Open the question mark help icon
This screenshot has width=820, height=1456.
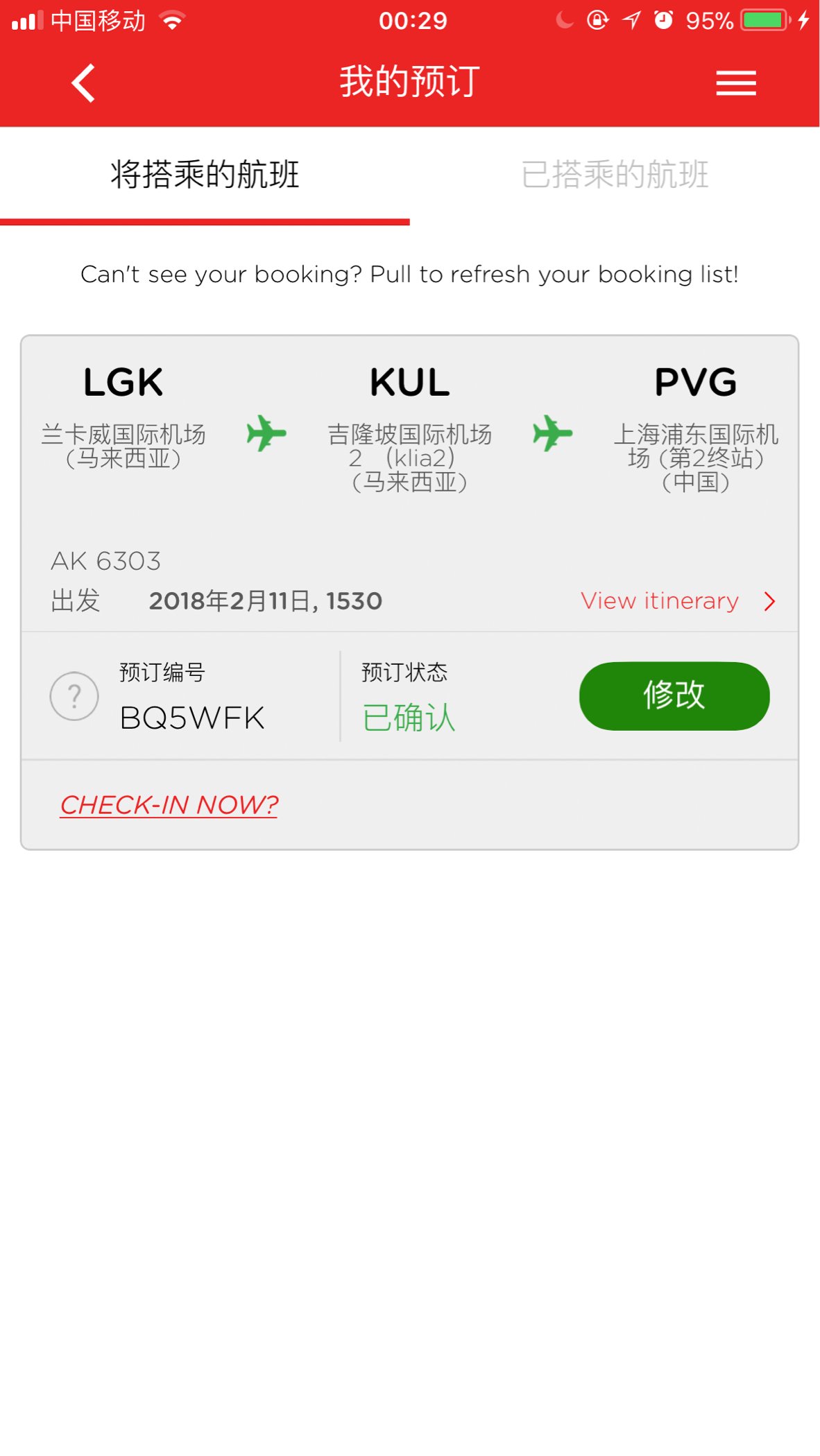click(74, 695)
